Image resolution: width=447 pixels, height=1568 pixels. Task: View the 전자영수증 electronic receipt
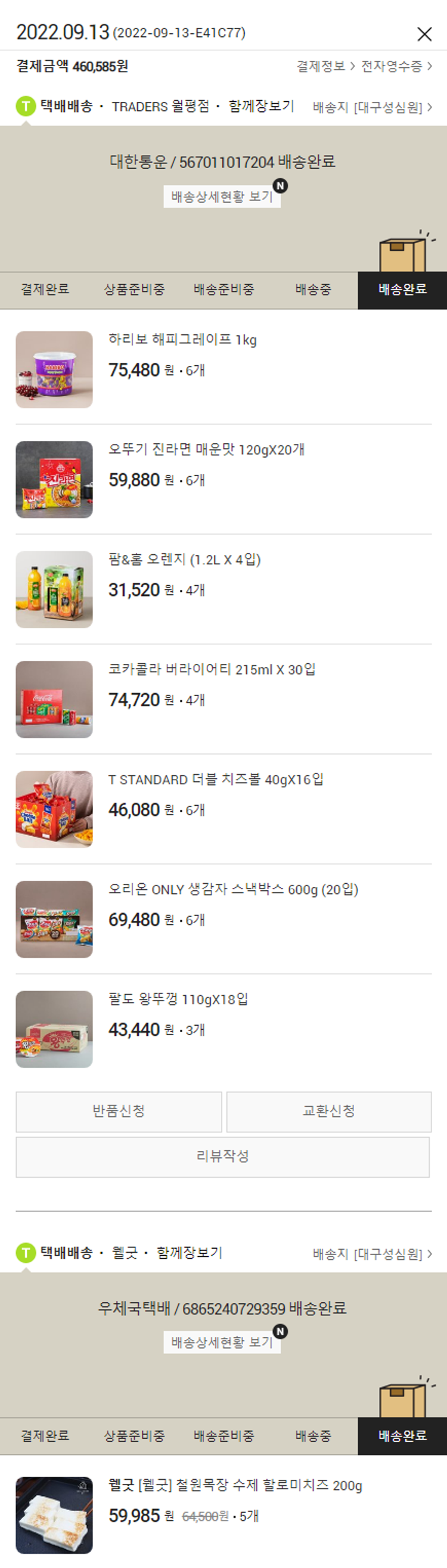[396, 66]
